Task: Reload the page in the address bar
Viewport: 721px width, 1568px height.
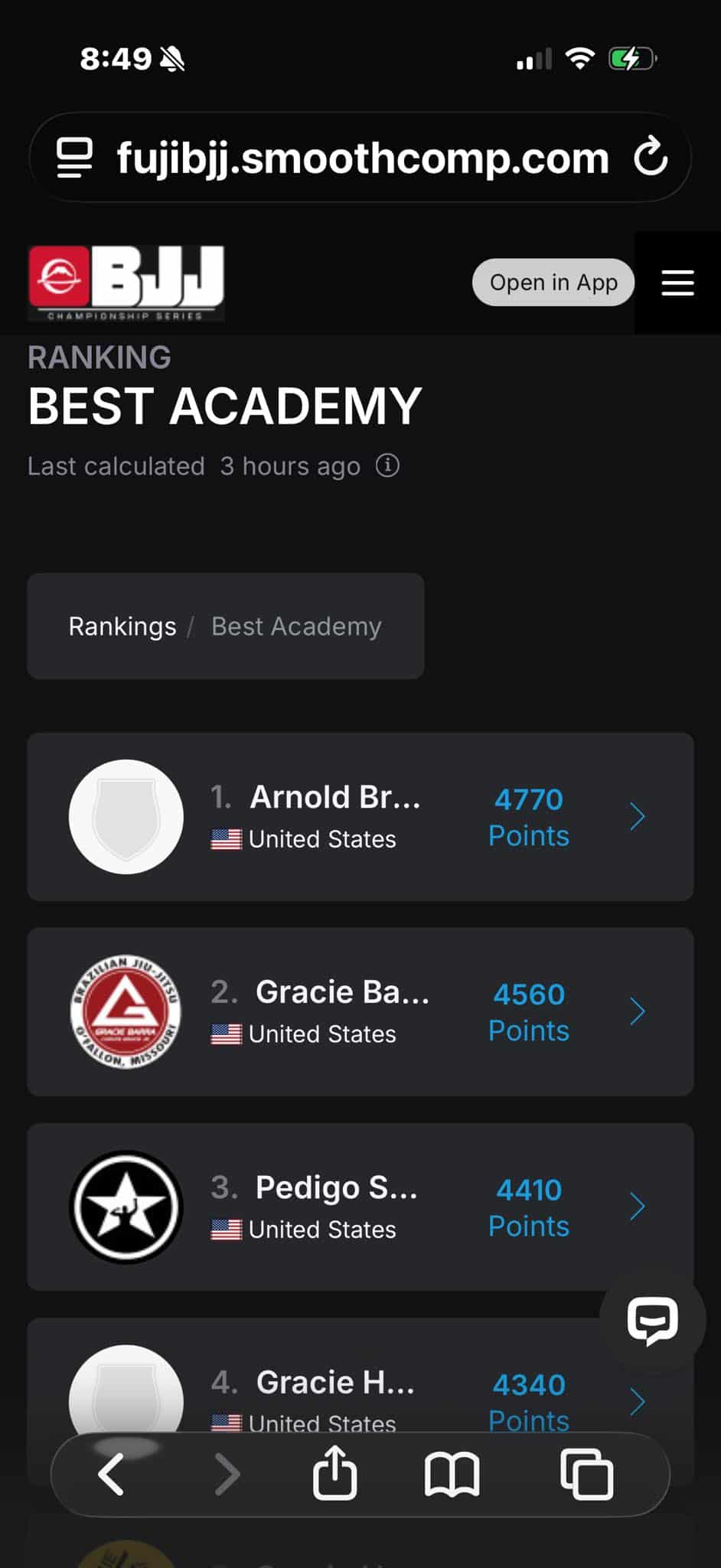Action: pos(651,157)
